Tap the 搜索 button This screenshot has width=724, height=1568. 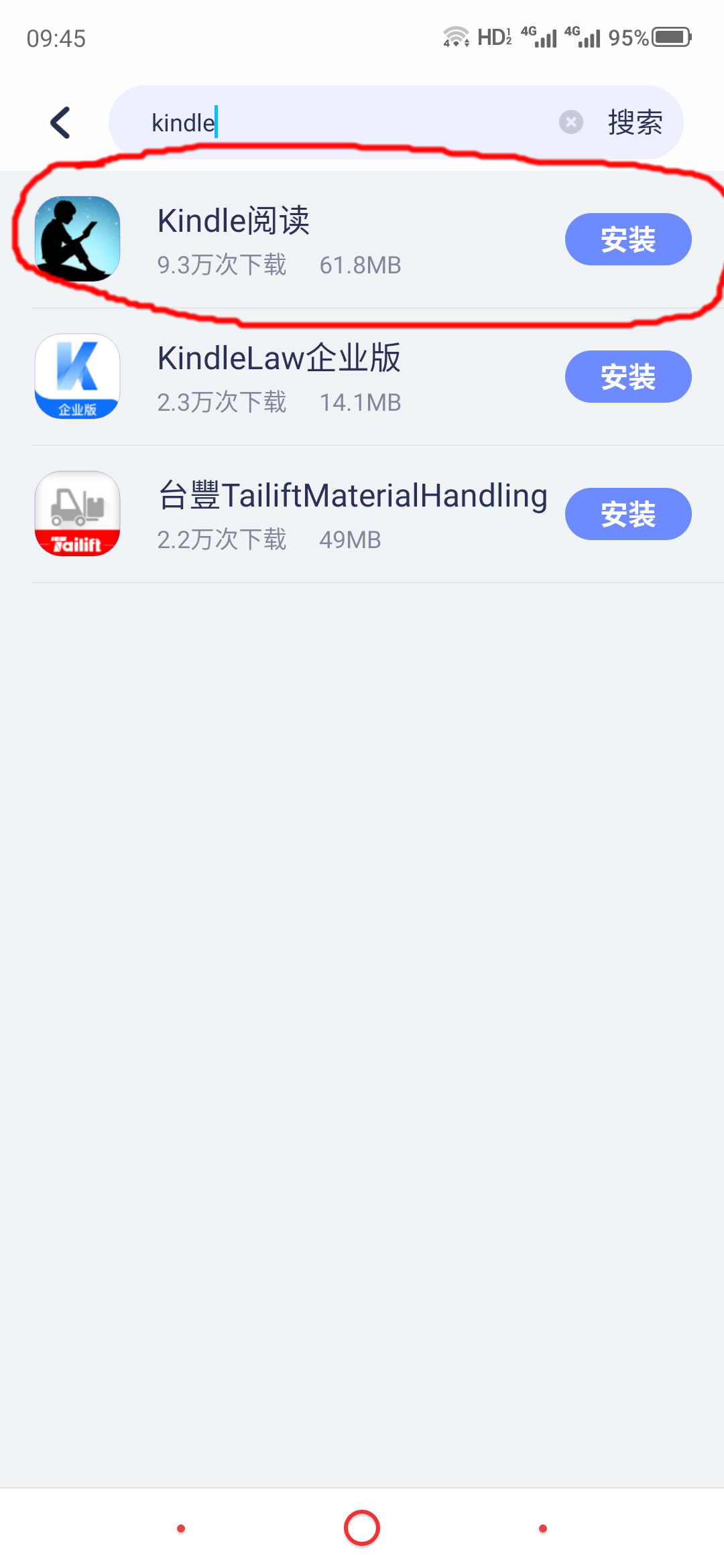click(x=634, y=123)
